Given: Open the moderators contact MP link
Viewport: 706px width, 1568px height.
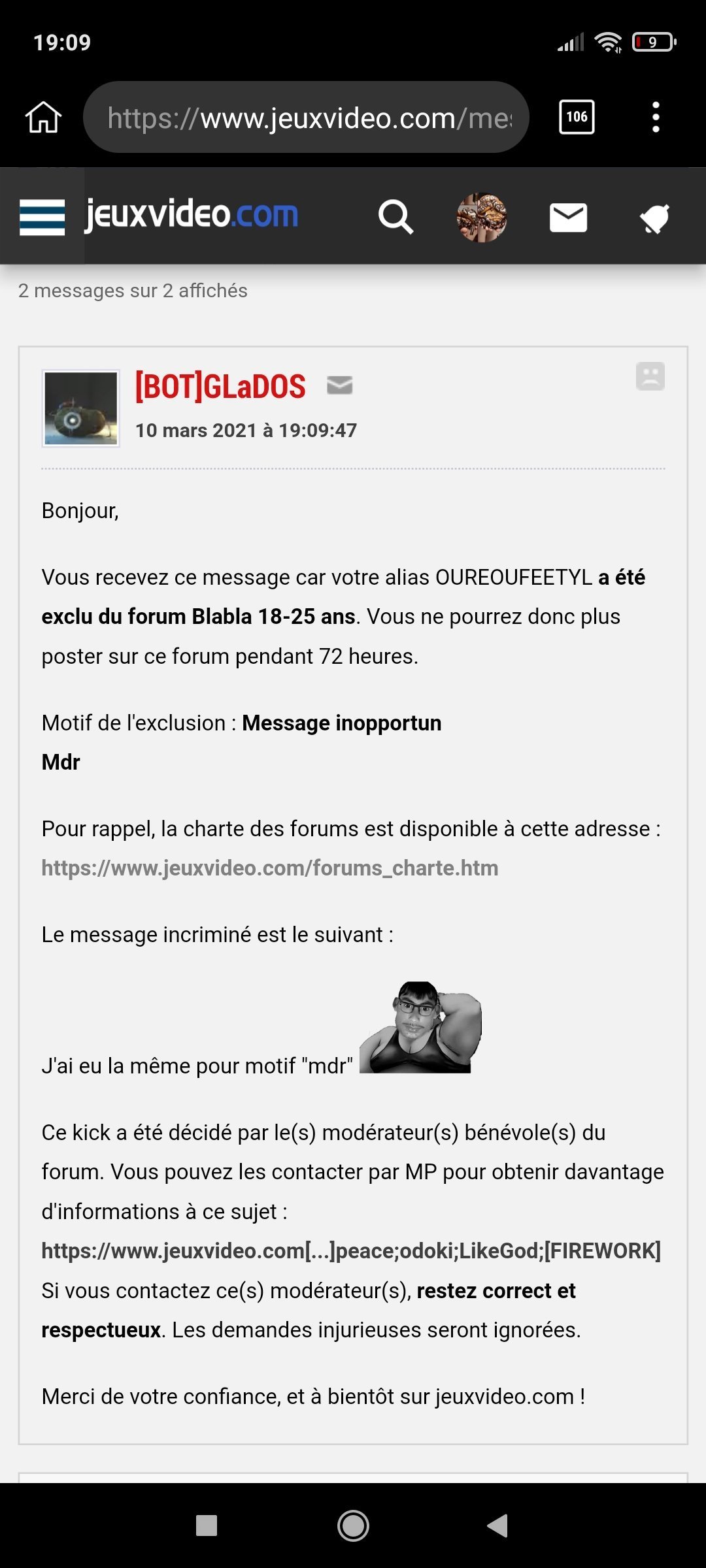Looking at the screenshot, I should [x=351, y=1250].
